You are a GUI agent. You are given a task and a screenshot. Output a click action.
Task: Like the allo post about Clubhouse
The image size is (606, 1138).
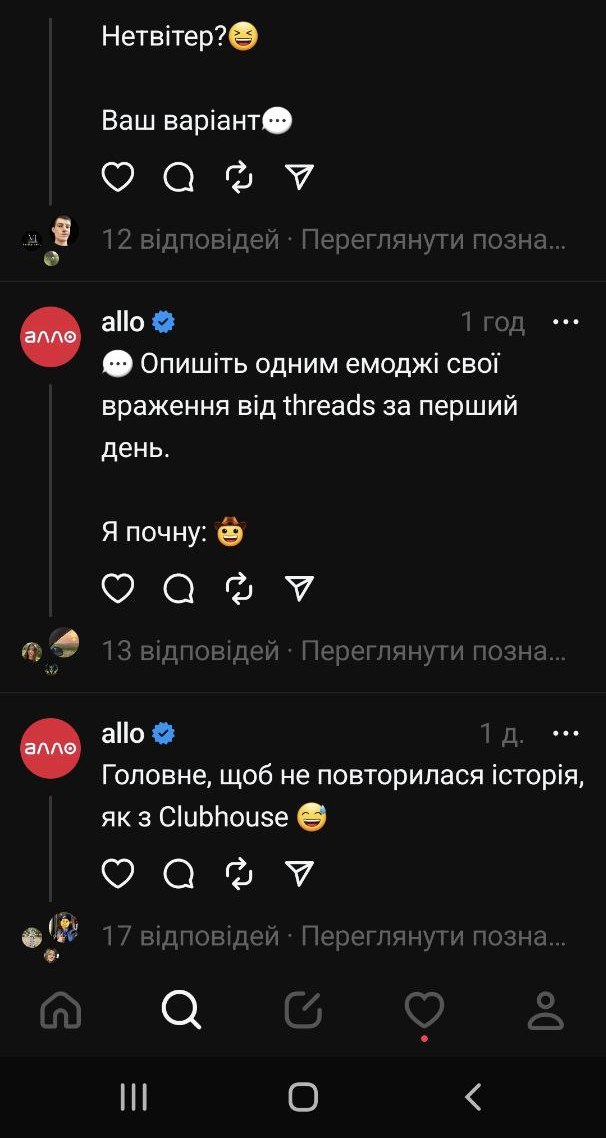click(x=118, y=874)
